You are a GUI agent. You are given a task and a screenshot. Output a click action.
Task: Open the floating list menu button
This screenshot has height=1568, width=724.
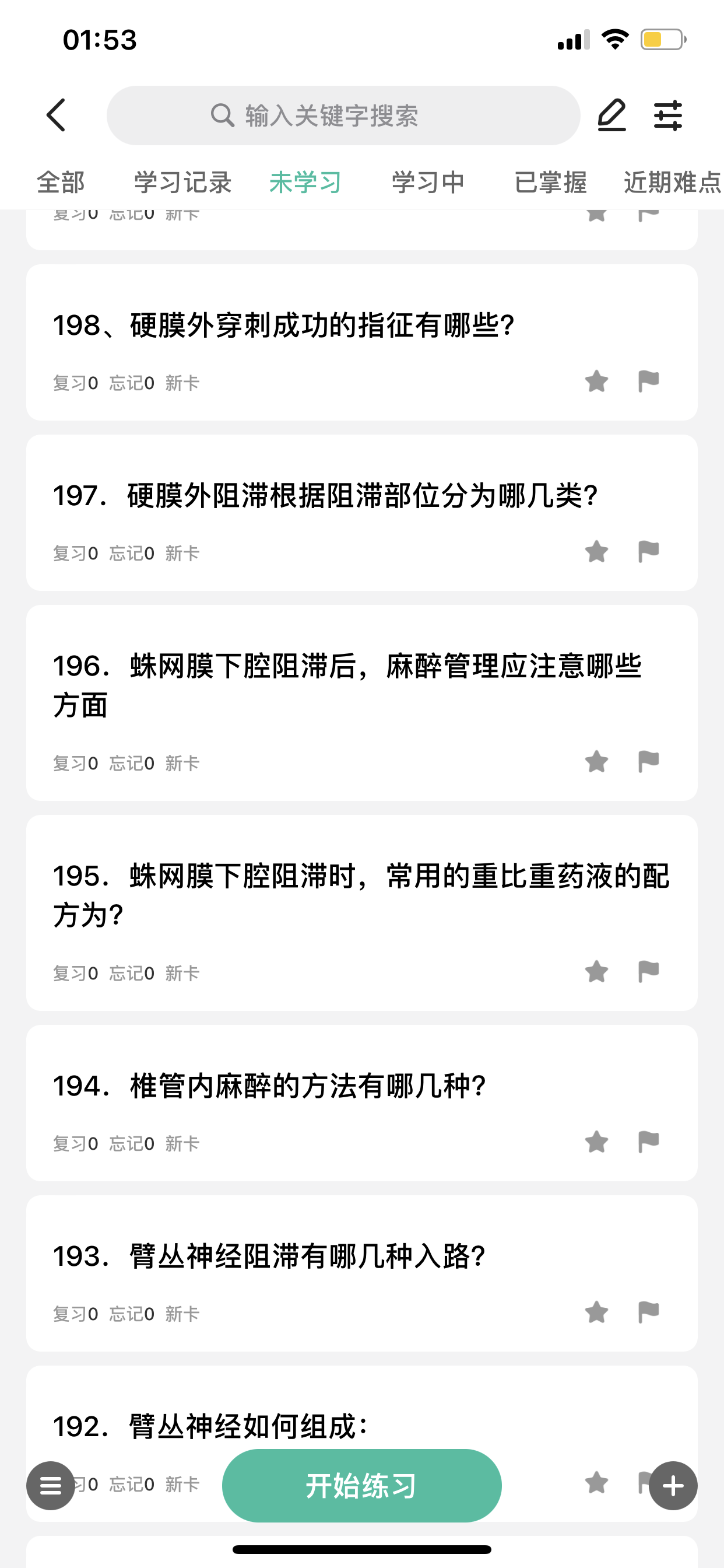tap(51, 1485)
